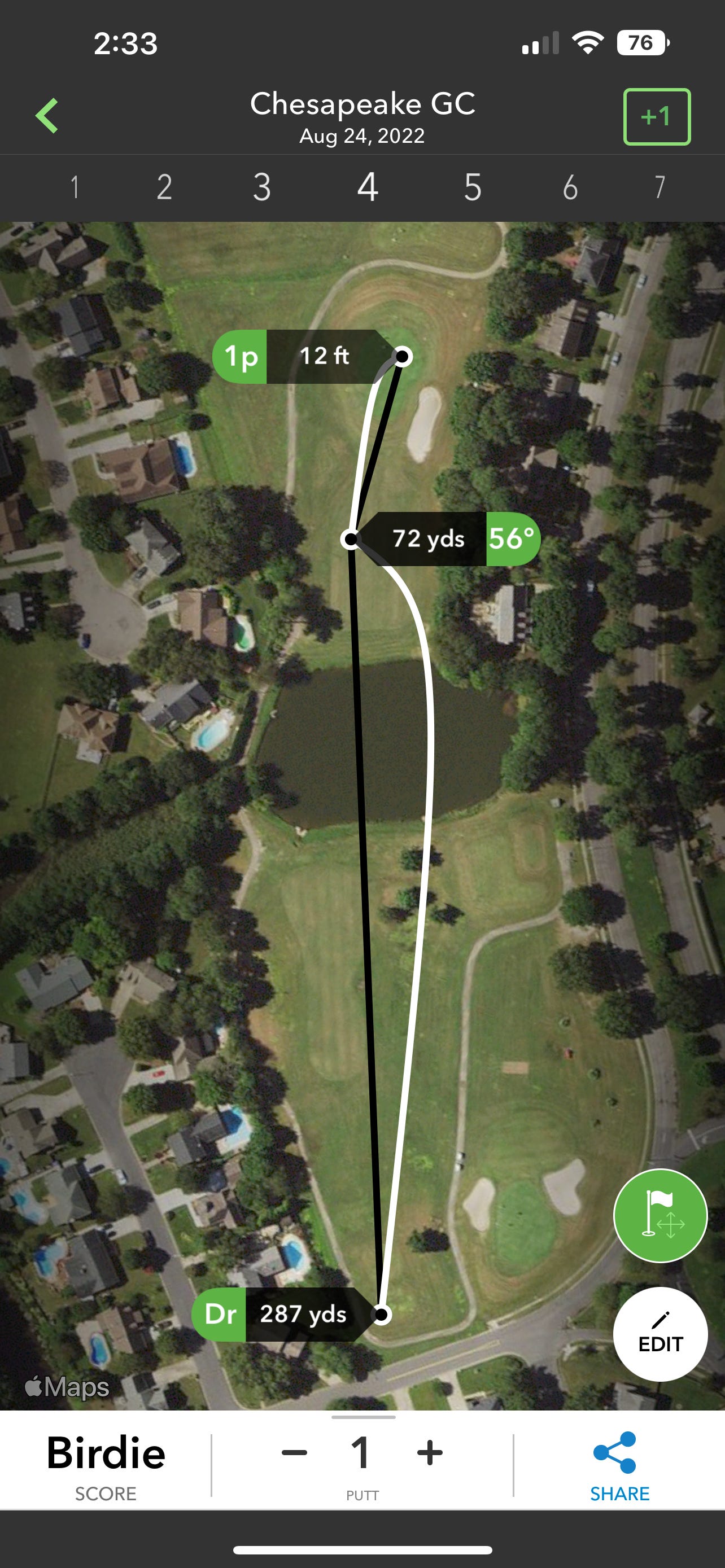Viewport: 725px width, 1568px height.
Task: Select hole 5
Action: (473, 187)
